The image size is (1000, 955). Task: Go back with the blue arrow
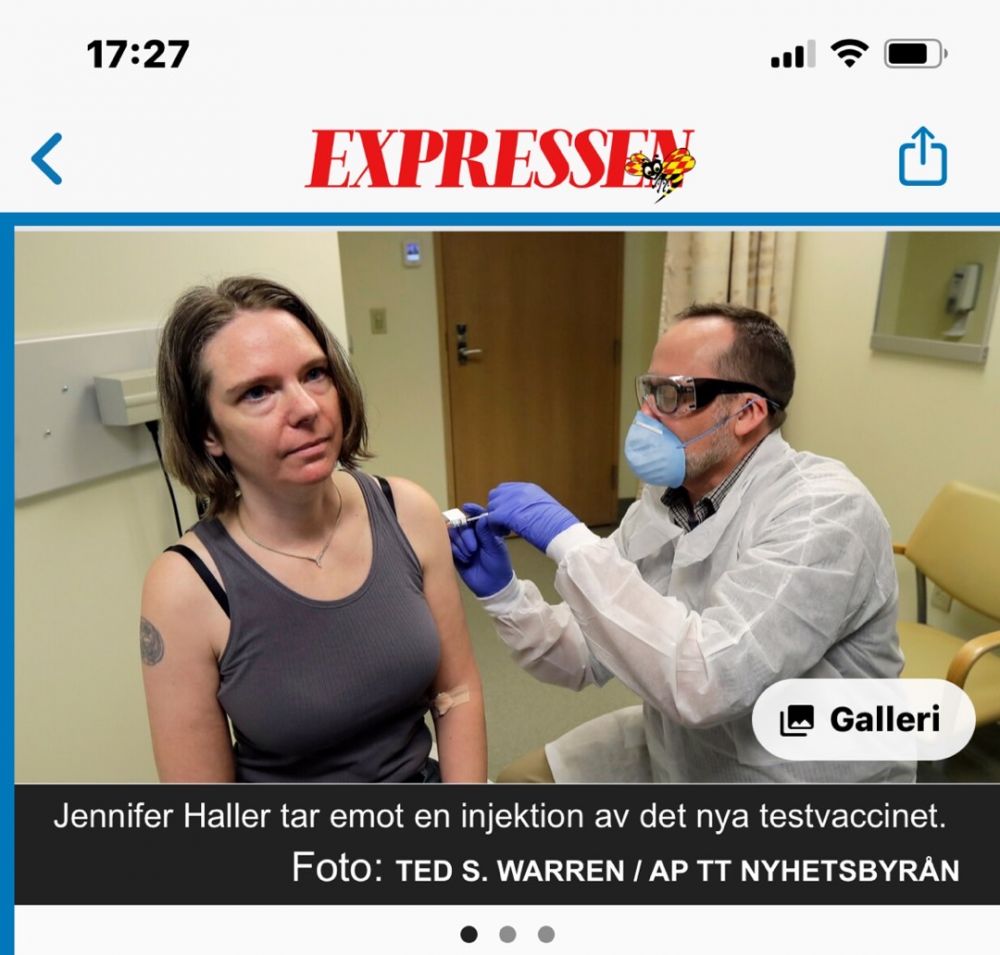point(47,159)
